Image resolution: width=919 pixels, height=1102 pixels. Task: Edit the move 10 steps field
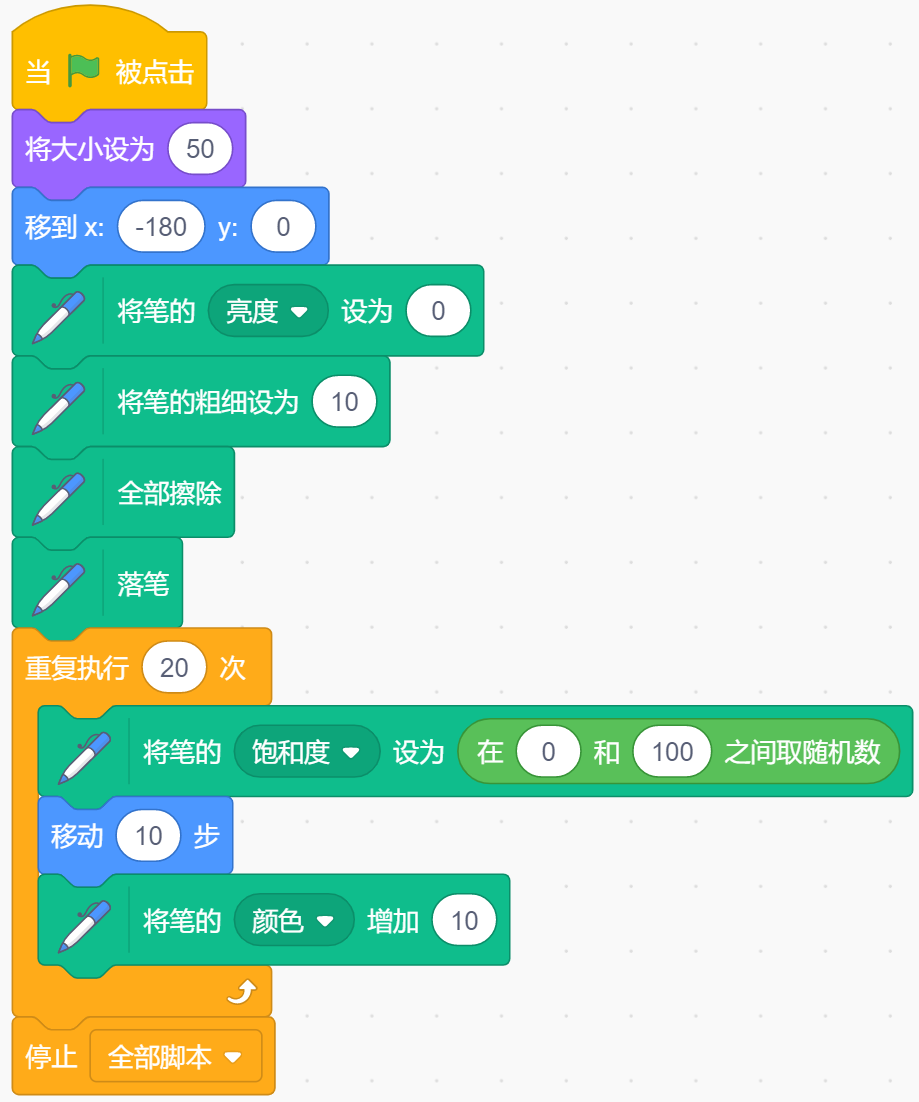coord(148,836)
